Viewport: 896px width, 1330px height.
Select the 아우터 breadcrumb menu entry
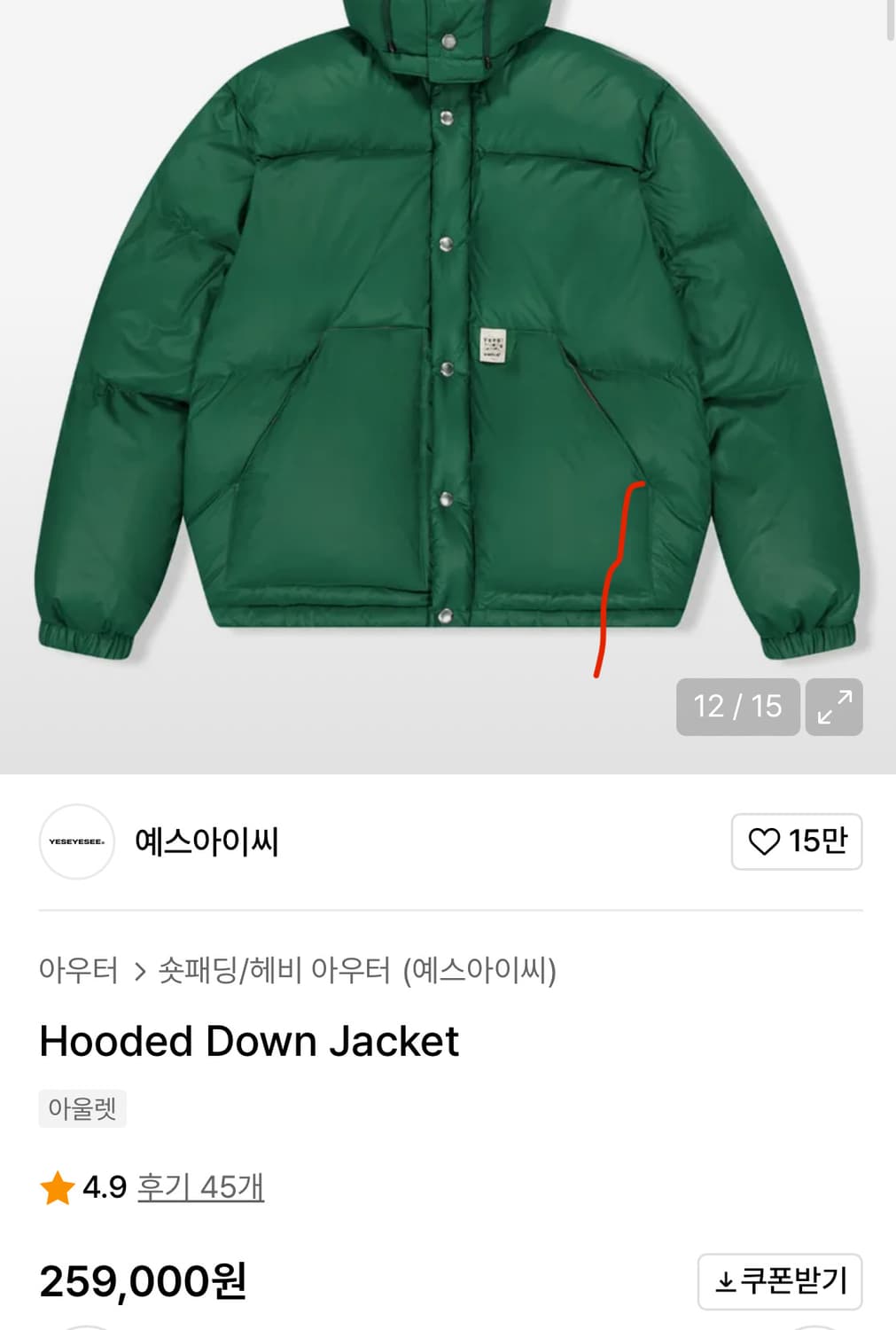pyautogui.click(x=78, y=971)
